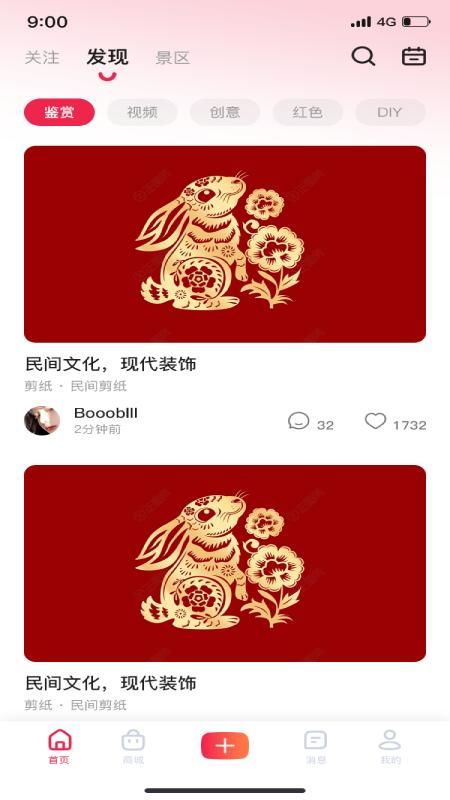This screenshot has height=800, width=450.
Task: Create a new post with plus button
Action: pyautogui.click(x=225, y=746)
